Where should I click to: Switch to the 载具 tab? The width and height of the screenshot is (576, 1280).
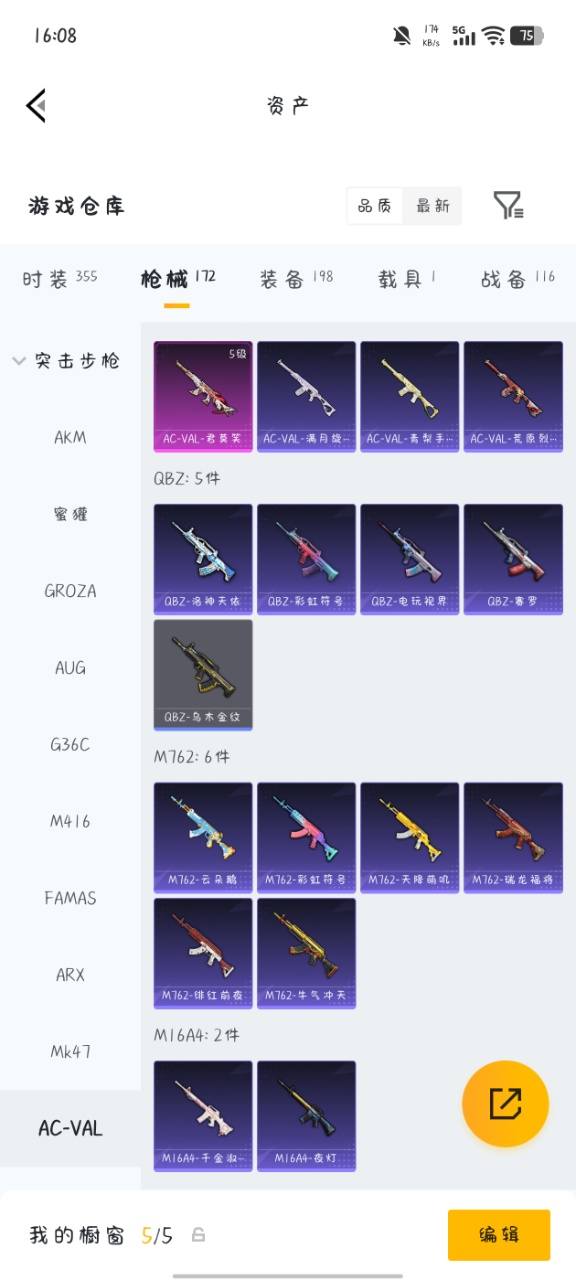pos(406,278)
